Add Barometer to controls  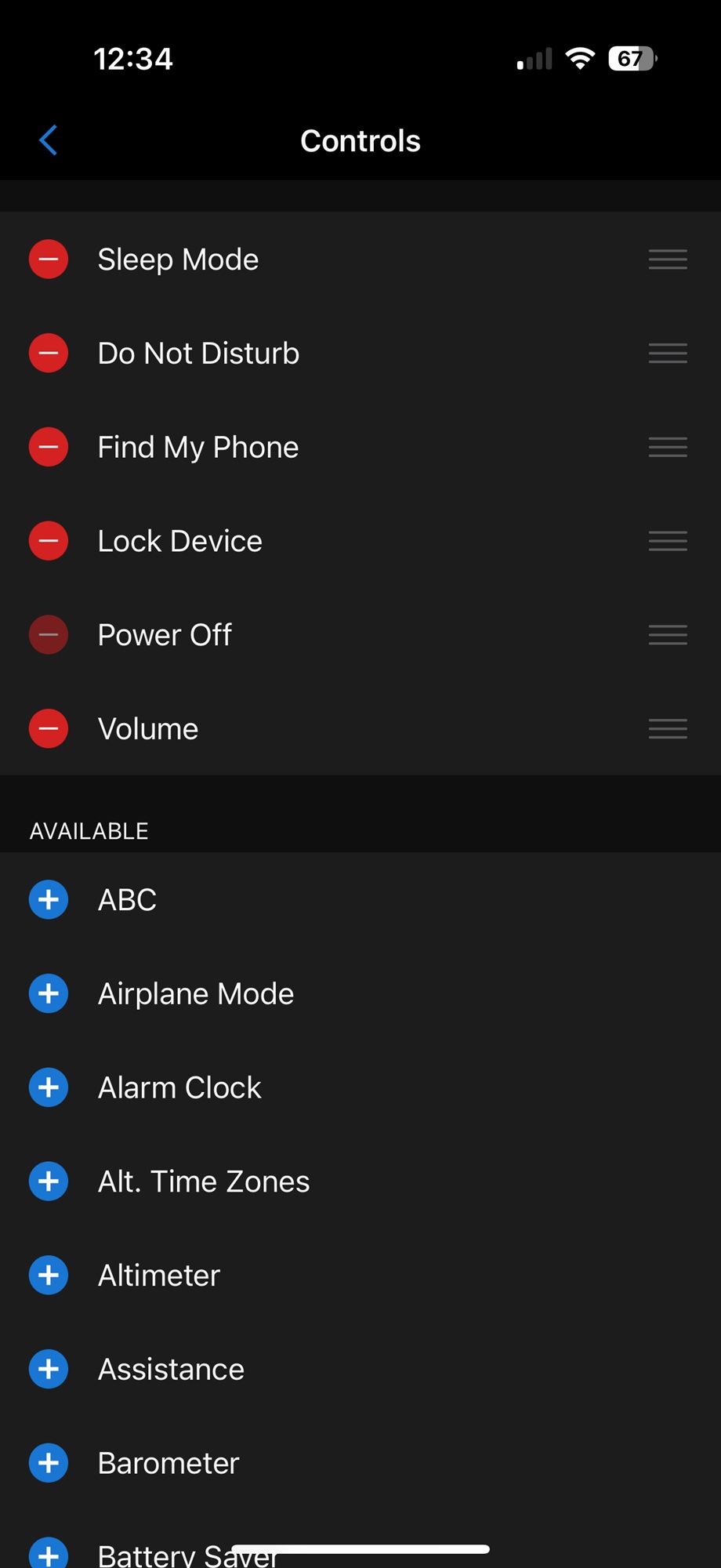click(49, 1463)
